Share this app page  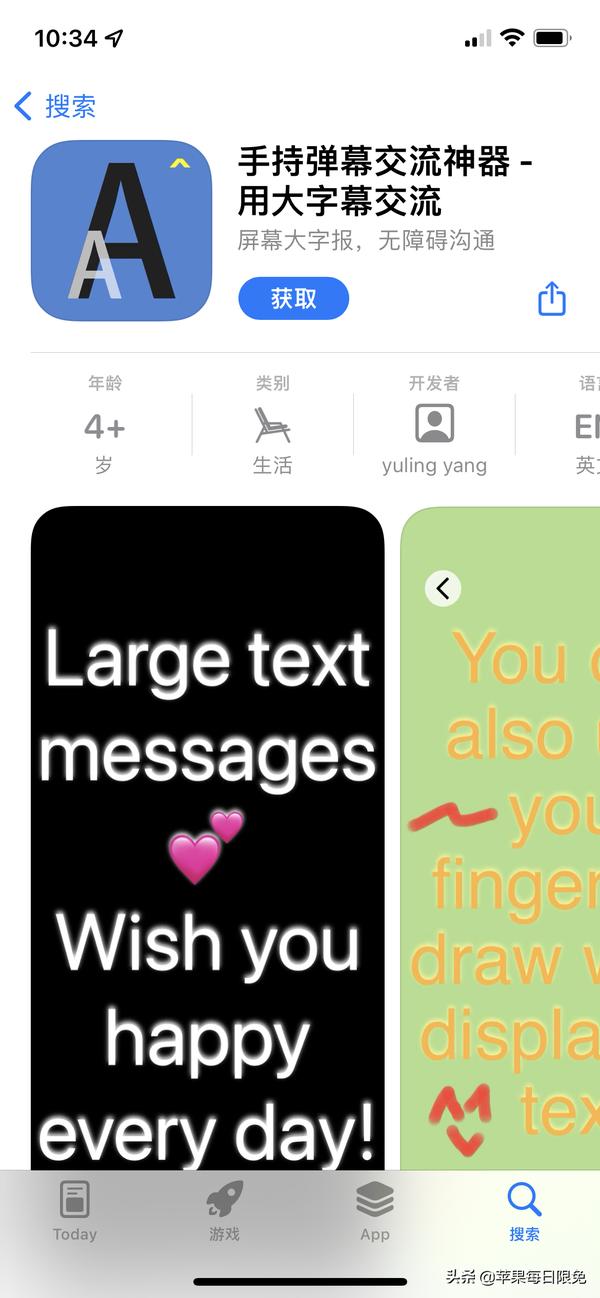coord(552,298)
